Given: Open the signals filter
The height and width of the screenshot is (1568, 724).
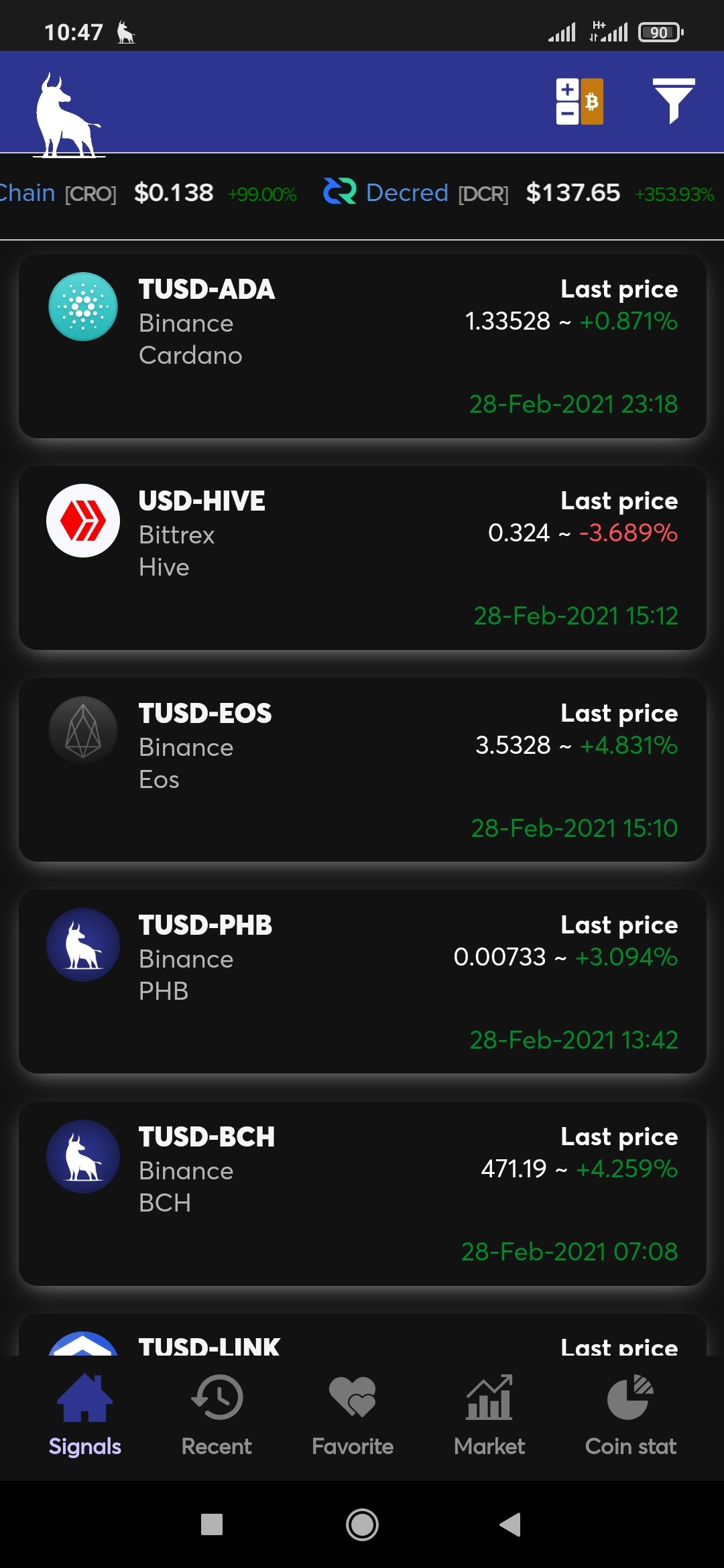Looking at the screenshot, I should click(674, 101).
